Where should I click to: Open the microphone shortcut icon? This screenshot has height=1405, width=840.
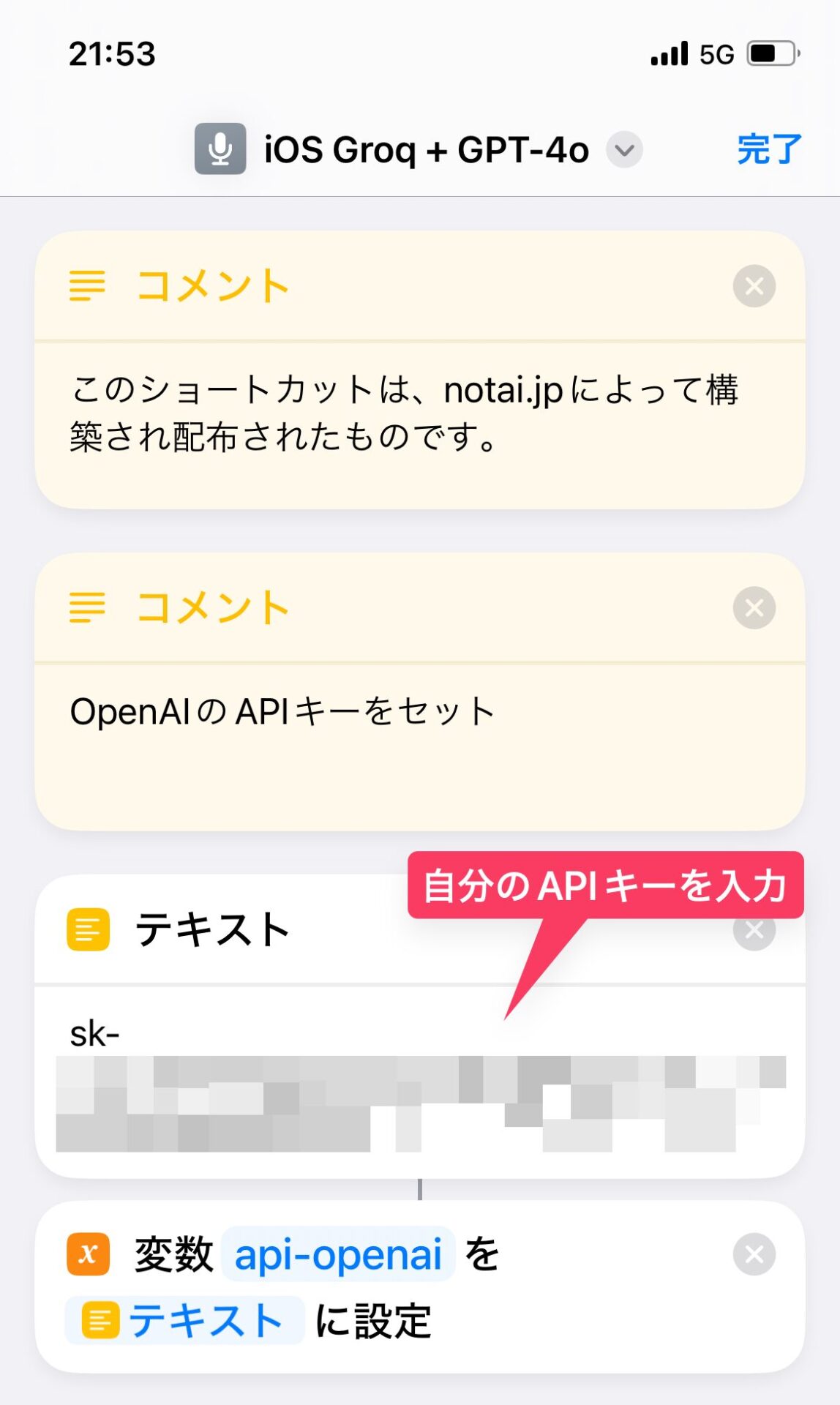220,149
